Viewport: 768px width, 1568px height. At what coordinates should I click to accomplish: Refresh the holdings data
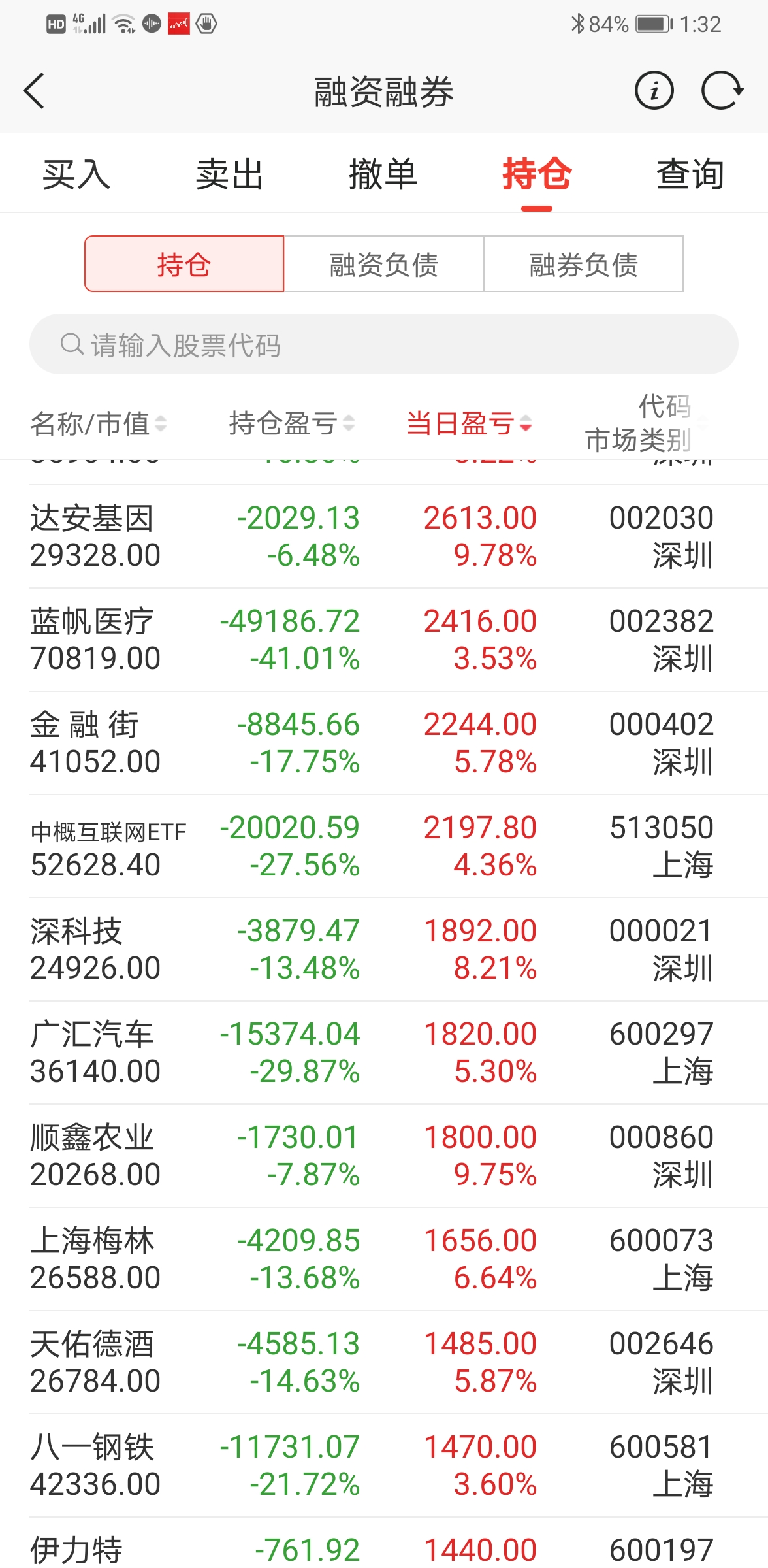click(x=722, y=91)
